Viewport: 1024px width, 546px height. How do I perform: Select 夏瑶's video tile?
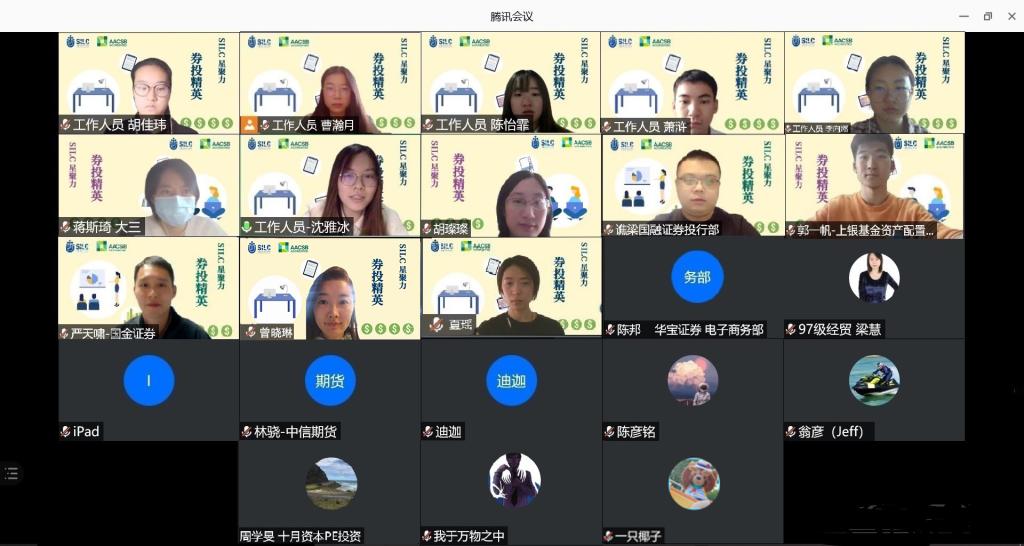click(511, 288)
